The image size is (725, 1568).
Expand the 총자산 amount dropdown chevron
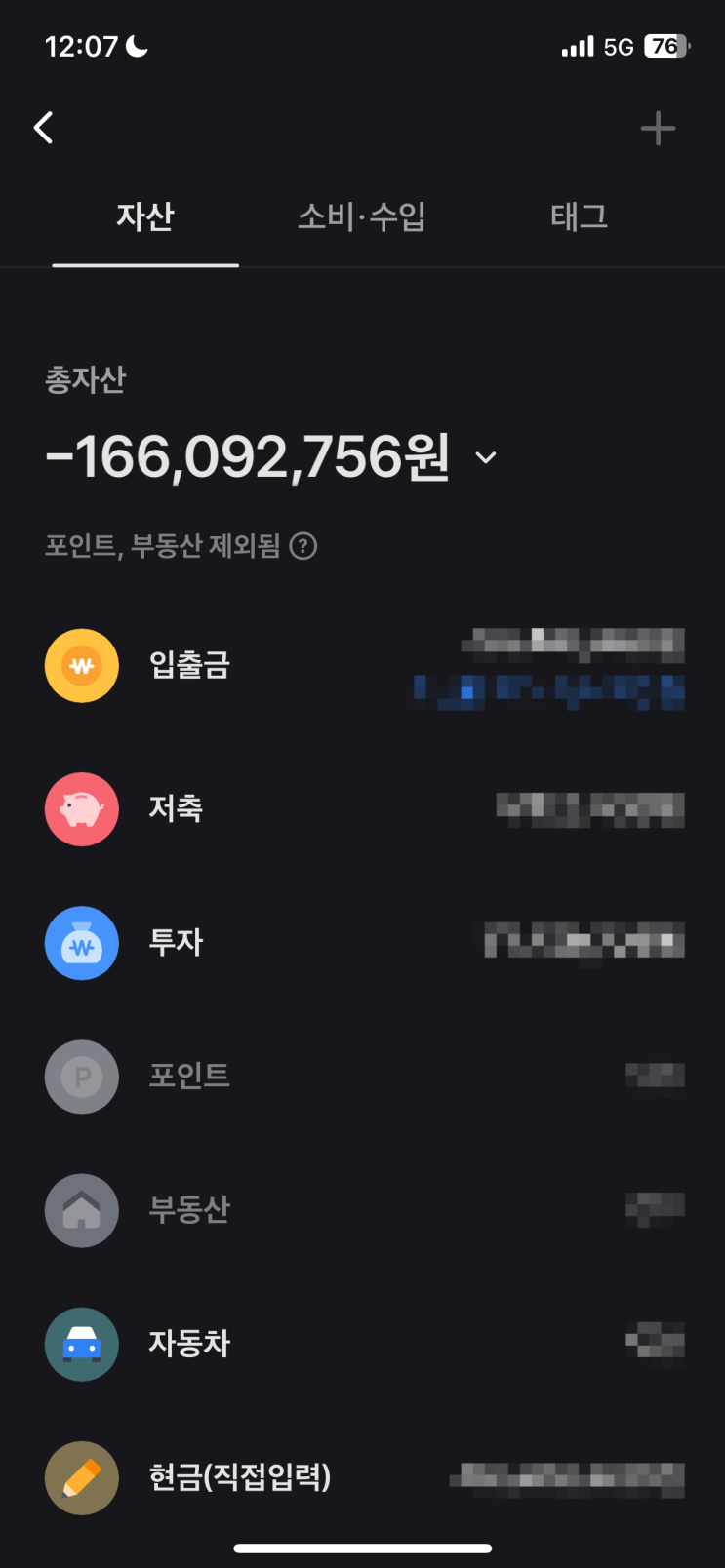coord(486,457)
